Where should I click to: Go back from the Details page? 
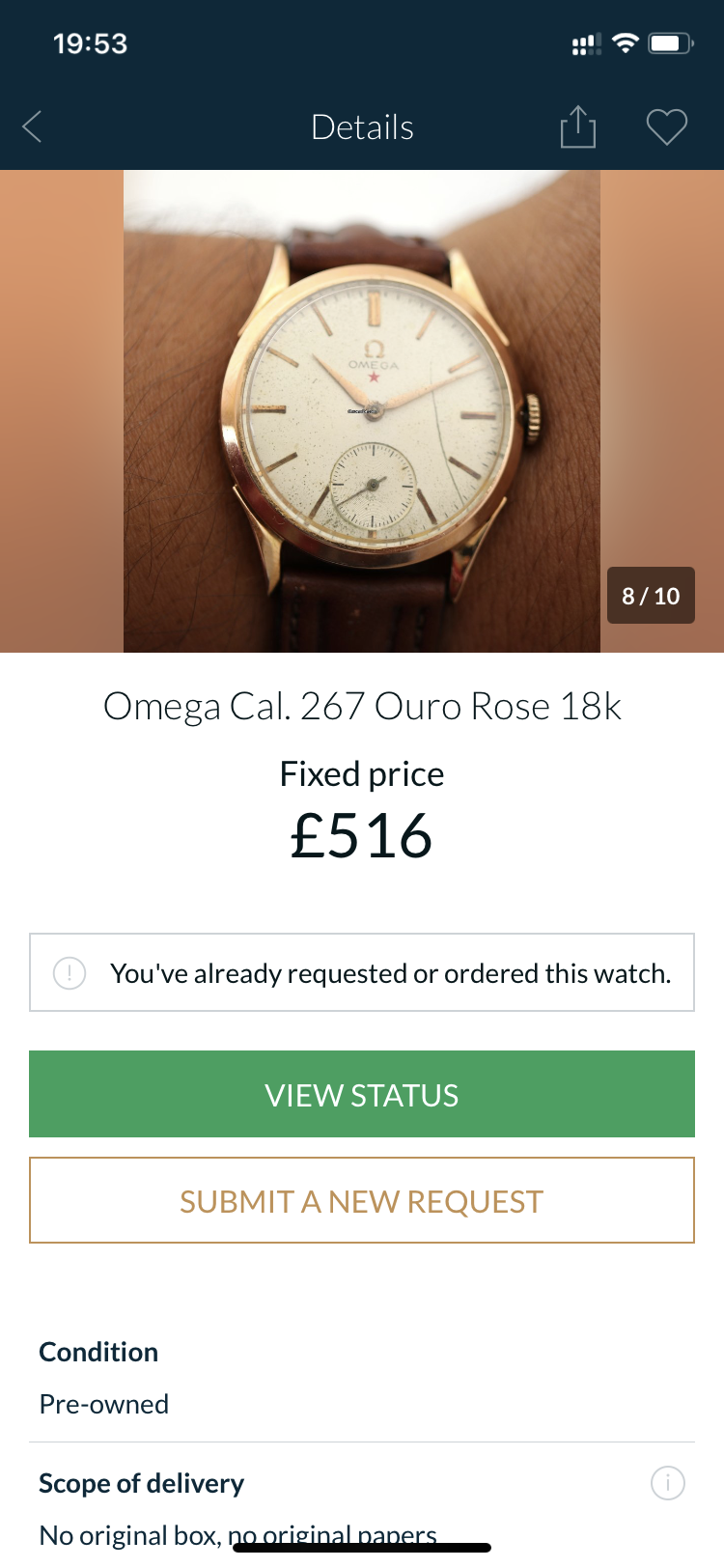33,126
